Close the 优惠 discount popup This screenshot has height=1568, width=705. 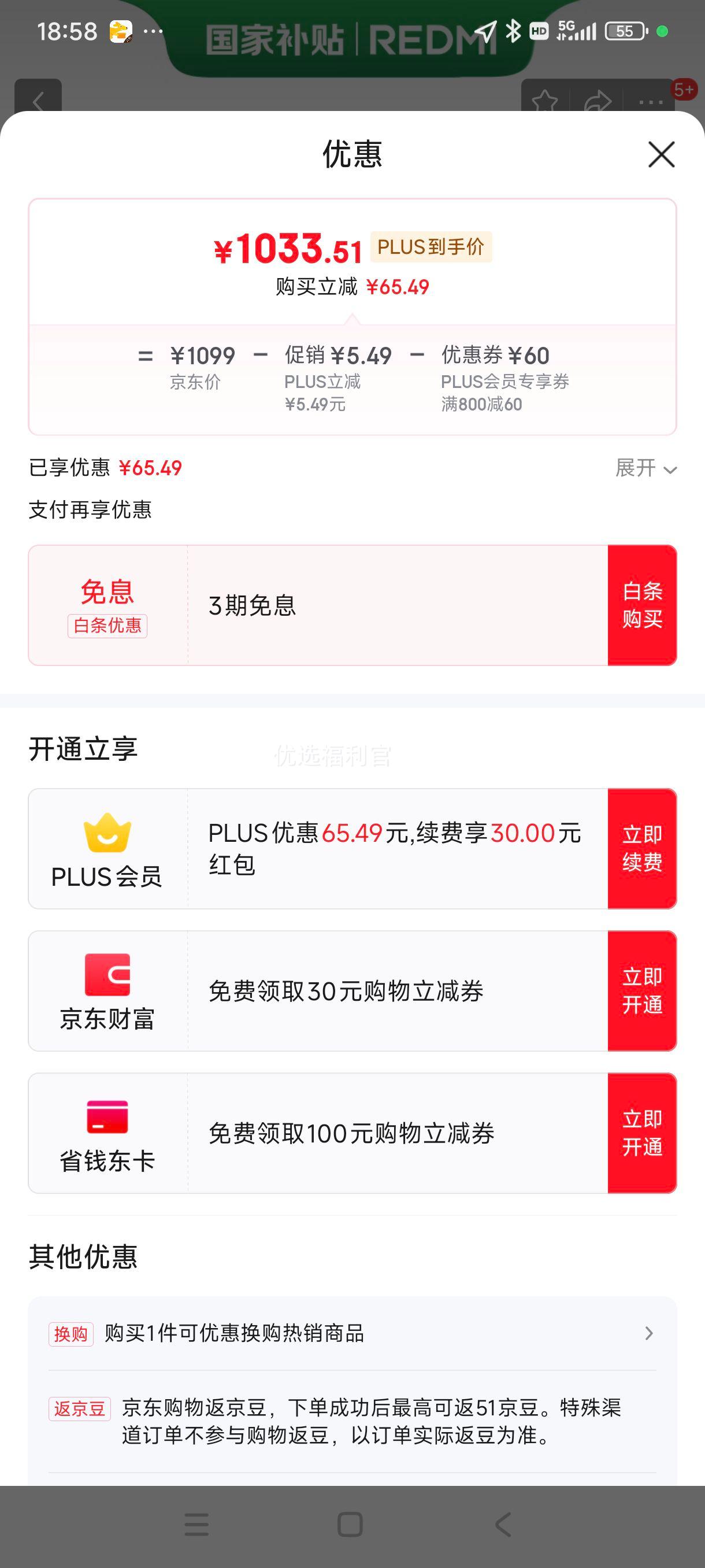tap(661, 154)
